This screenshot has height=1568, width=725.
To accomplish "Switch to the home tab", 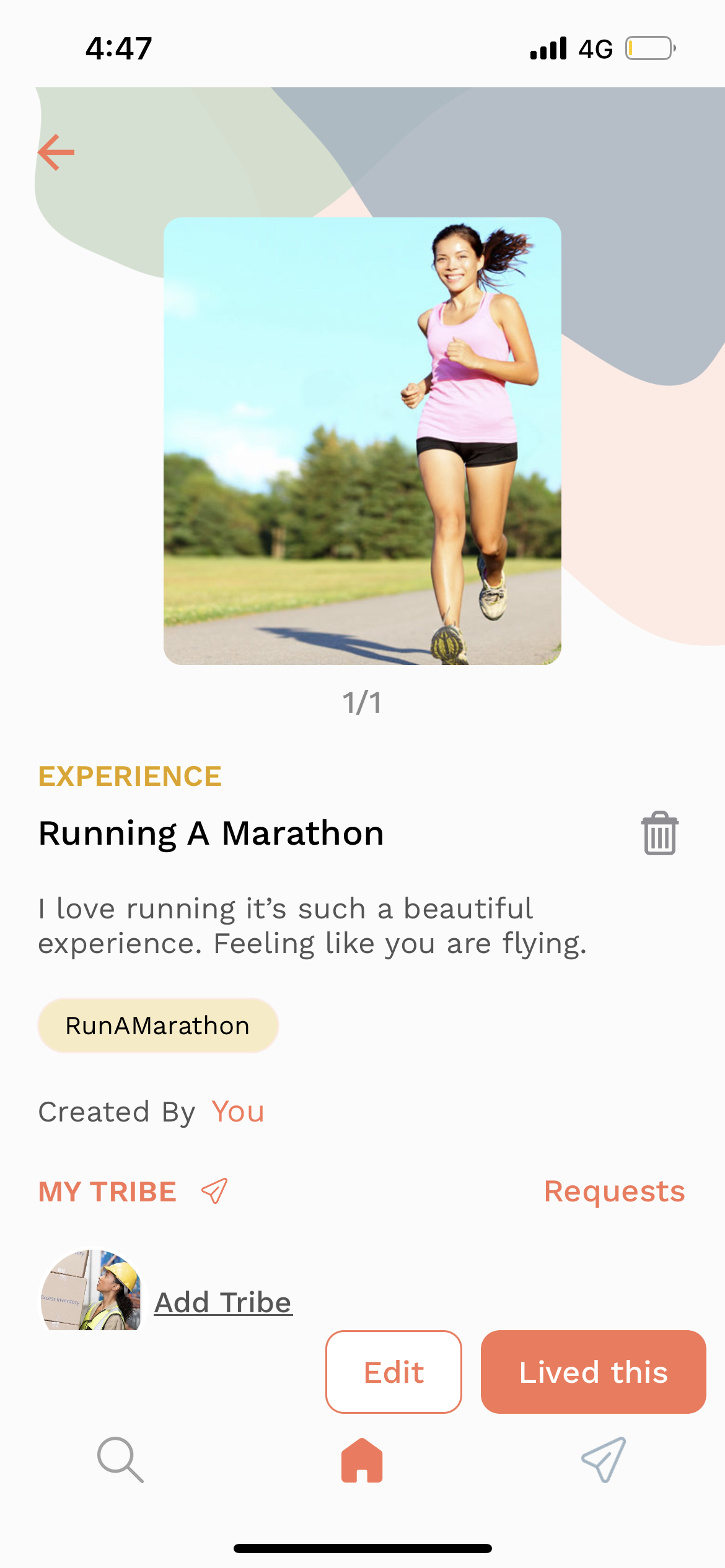I will (362, 1460).
